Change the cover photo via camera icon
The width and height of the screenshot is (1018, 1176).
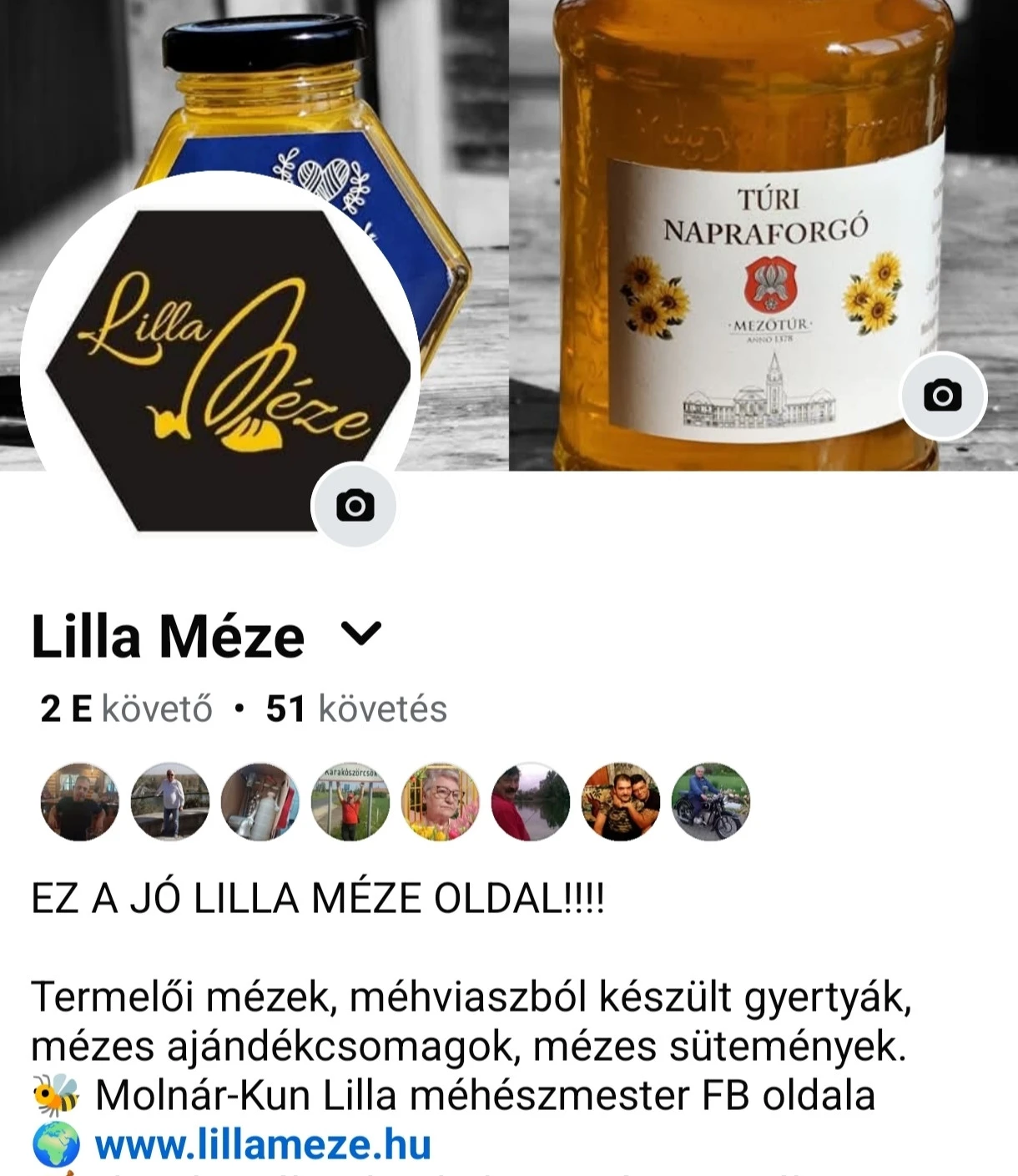943,396
